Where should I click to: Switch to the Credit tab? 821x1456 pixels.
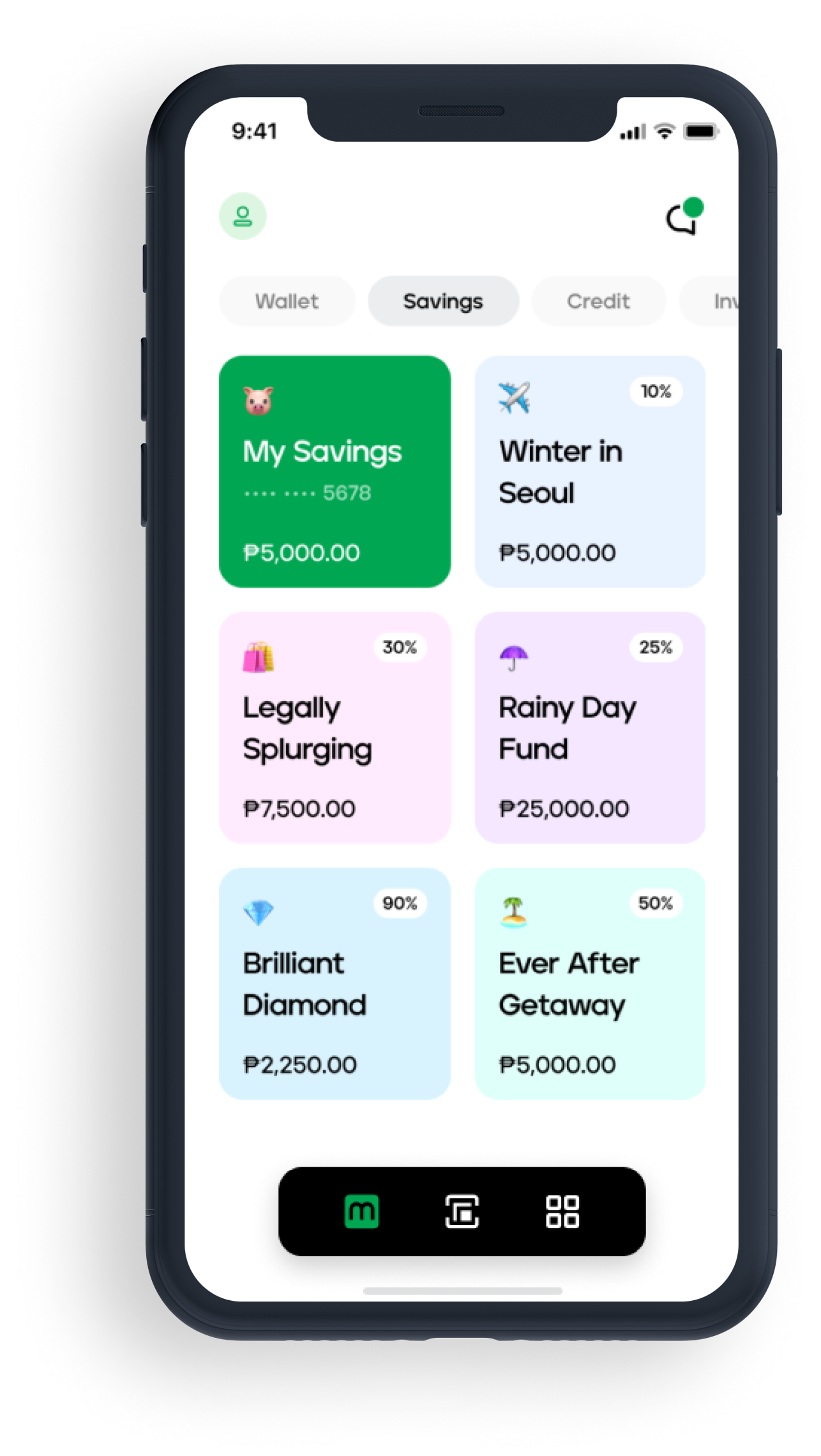tap(598, 301)
